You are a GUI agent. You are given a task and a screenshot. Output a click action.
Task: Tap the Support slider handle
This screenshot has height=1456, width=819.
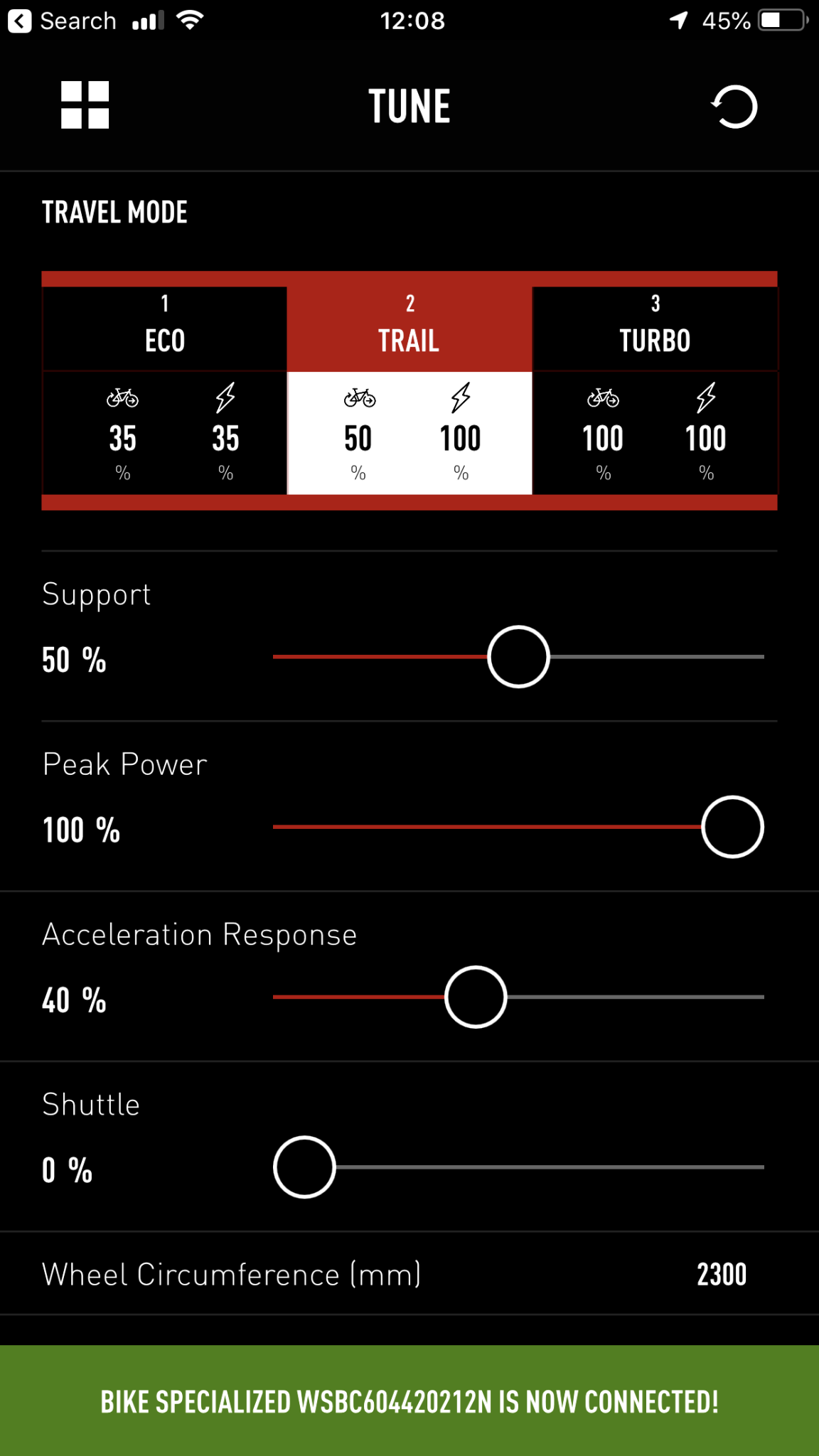click(x=518, y=657)
